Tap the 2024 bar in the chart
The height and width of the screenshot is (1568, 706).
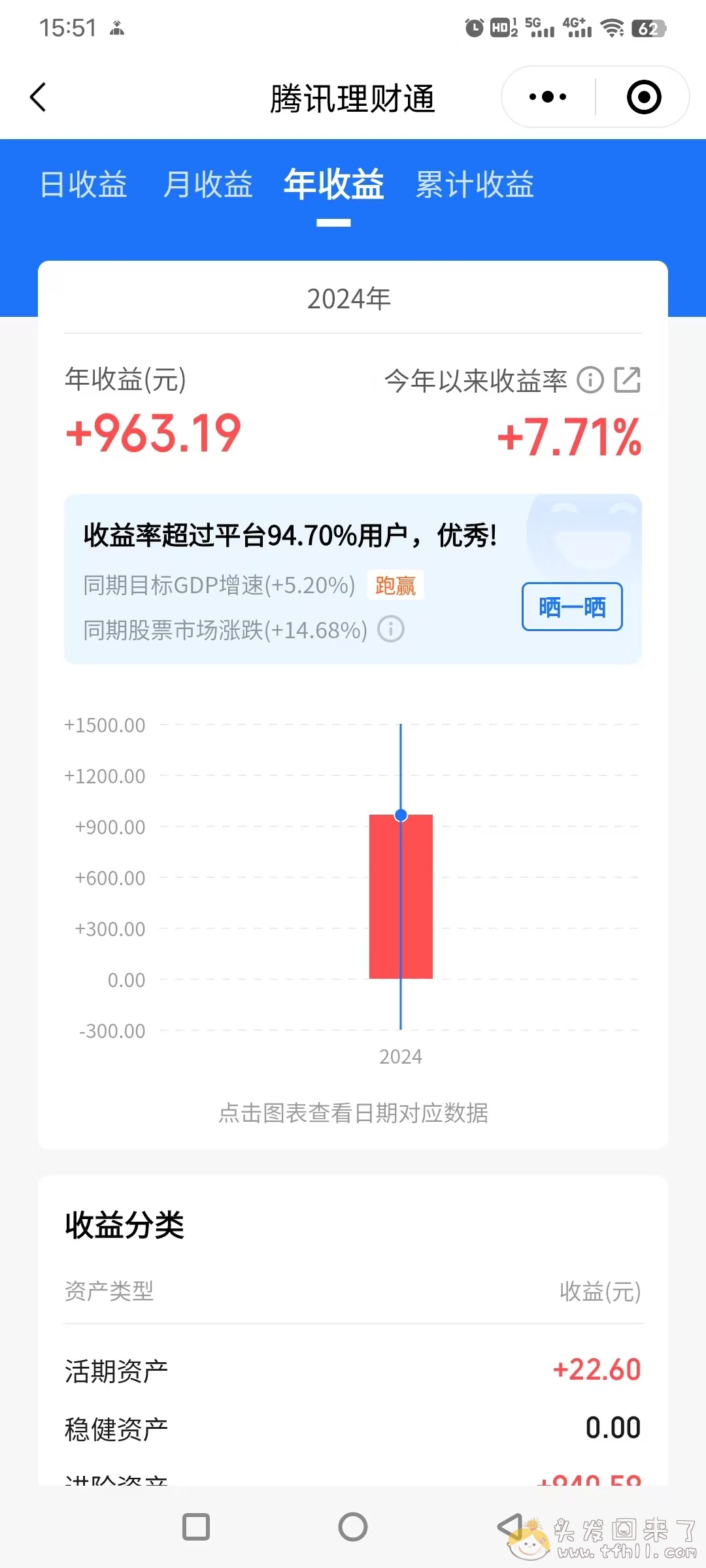[401, 896]
